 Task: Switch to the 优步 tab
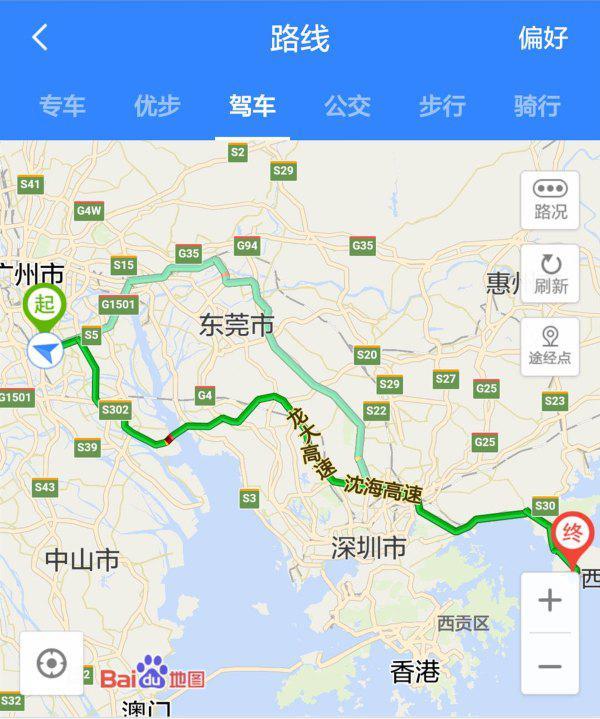[157, 106]
